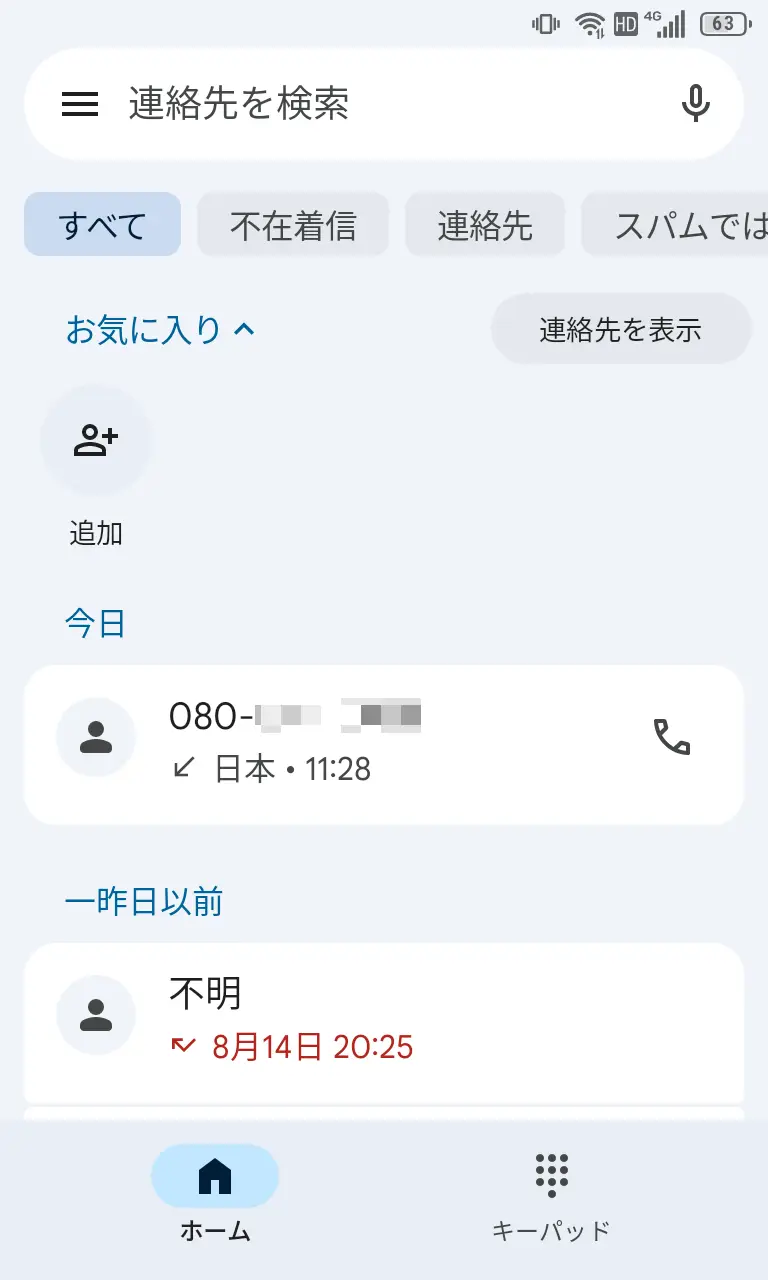Viewport: 768px width, 1280px height.
Task: Open the hamburger drawer menu
Action: pyautogui.click(x=80, y=104)
